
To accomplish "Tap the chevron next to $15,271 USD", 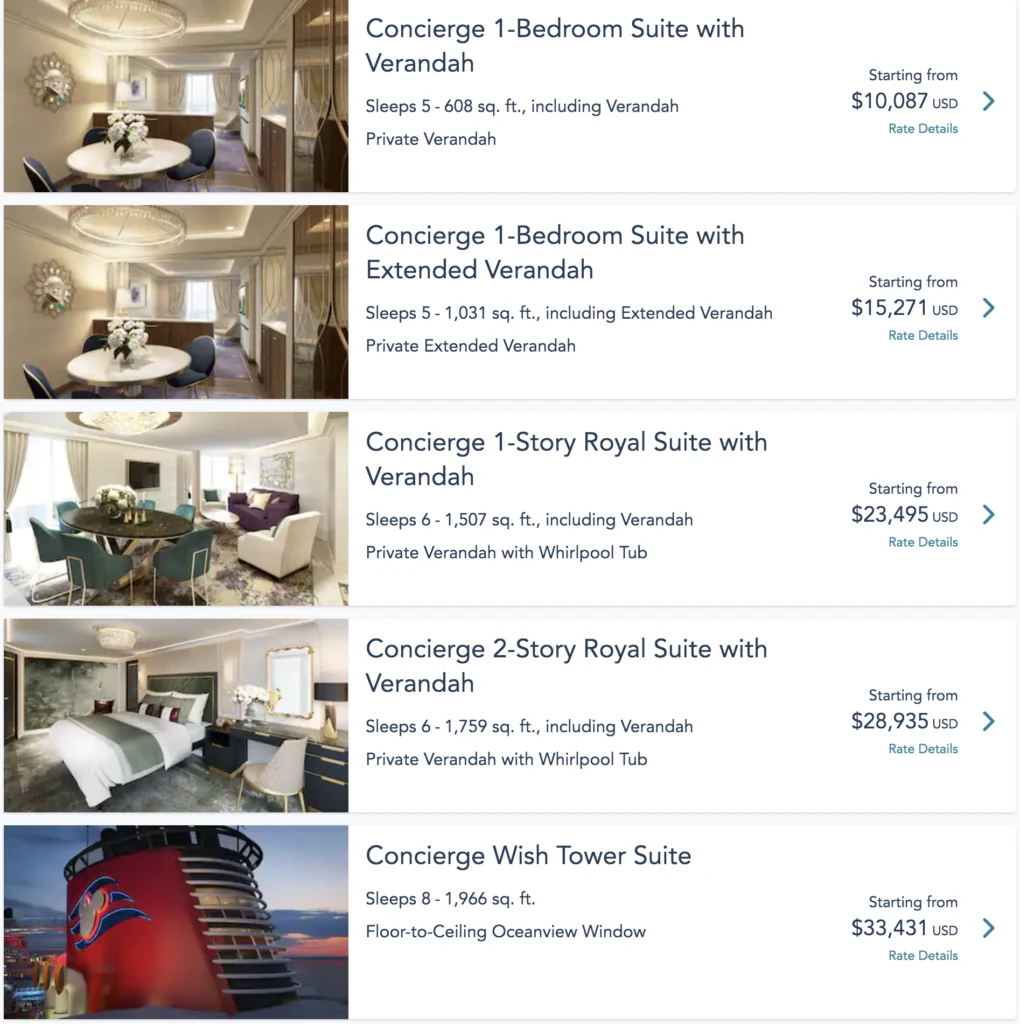I will tap(988, 308).
